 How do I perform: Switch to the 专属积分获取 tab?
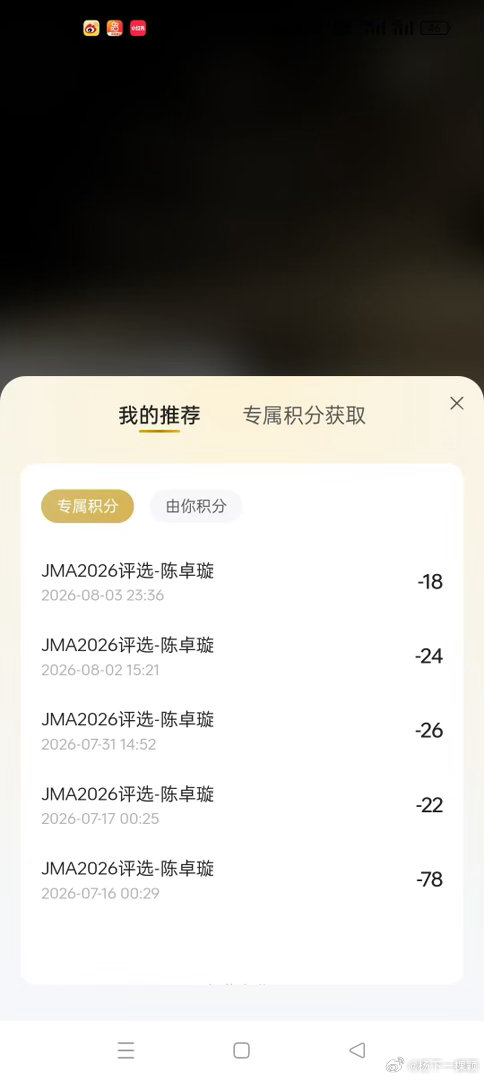304,415
